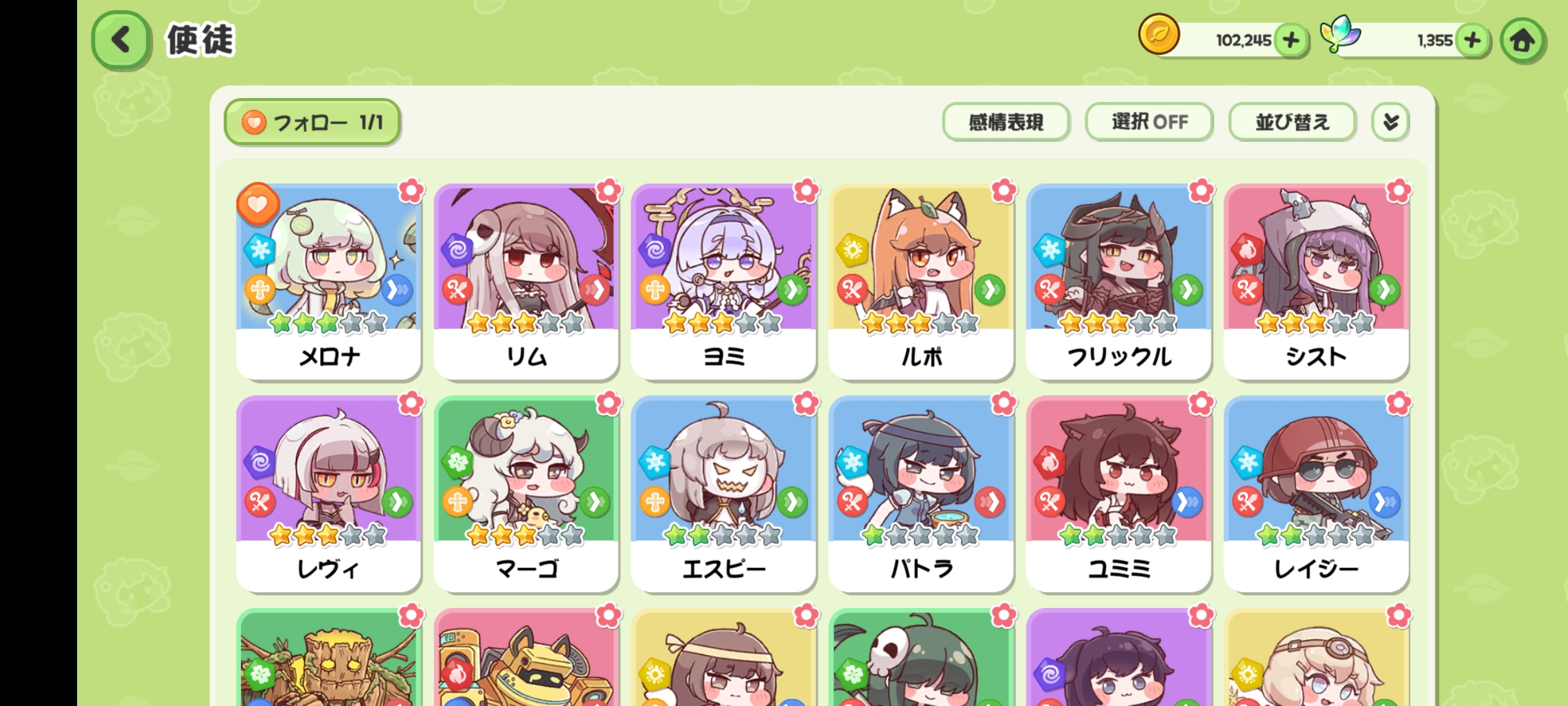View the レイジー character card

point(1316,494)
